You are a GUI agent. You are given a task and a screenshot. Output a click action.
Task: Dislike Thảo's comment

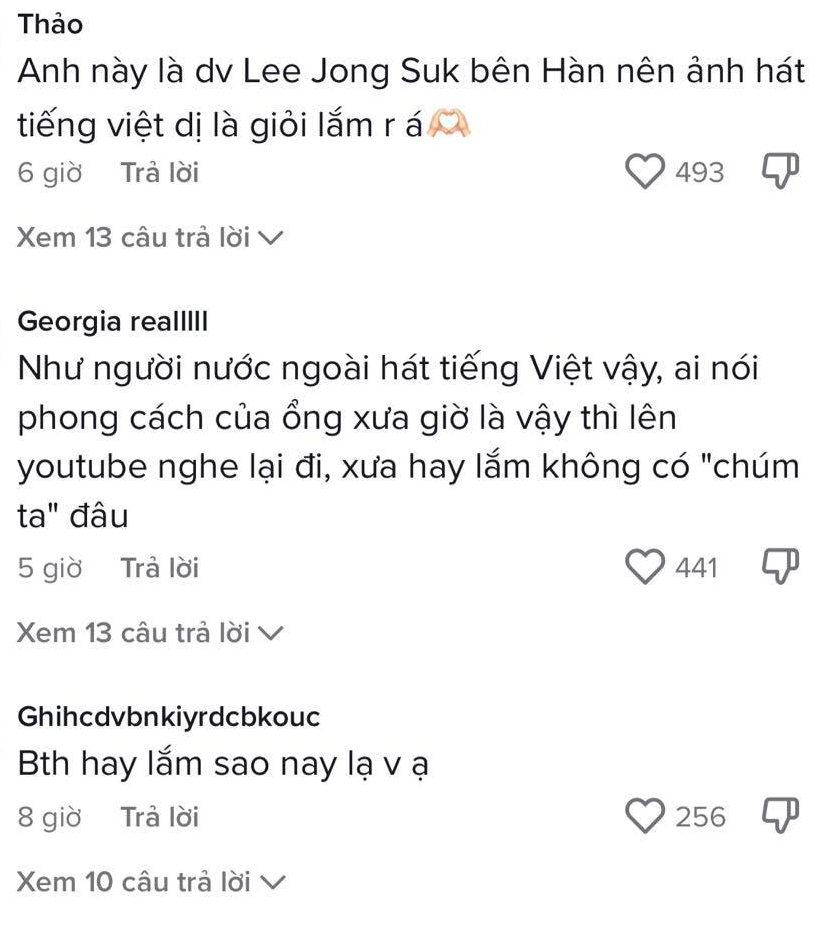(x=781, y=171)
